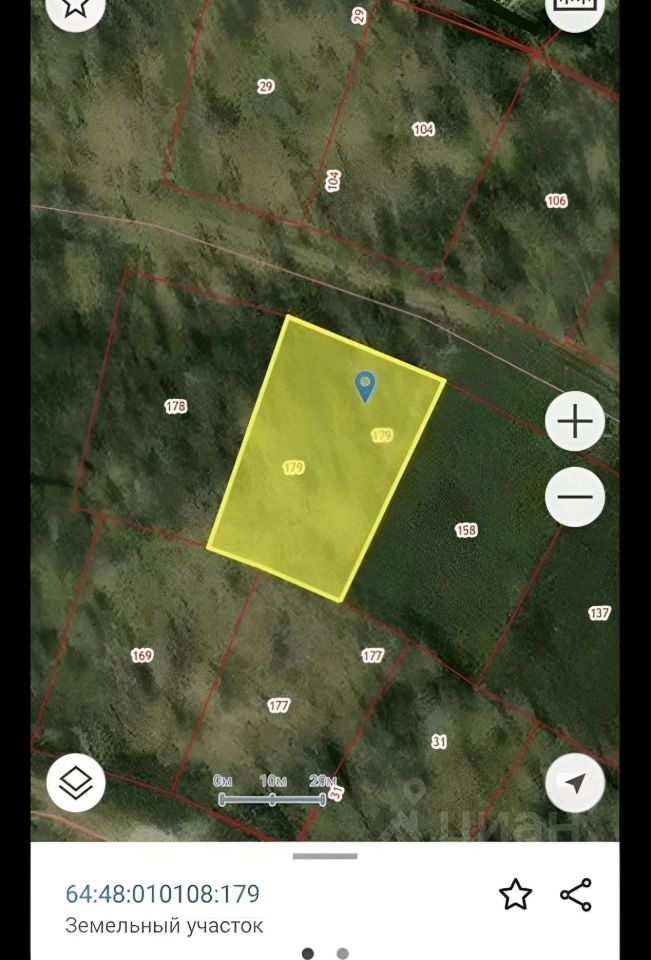Open the map layers selector

(x=76, y=783)
